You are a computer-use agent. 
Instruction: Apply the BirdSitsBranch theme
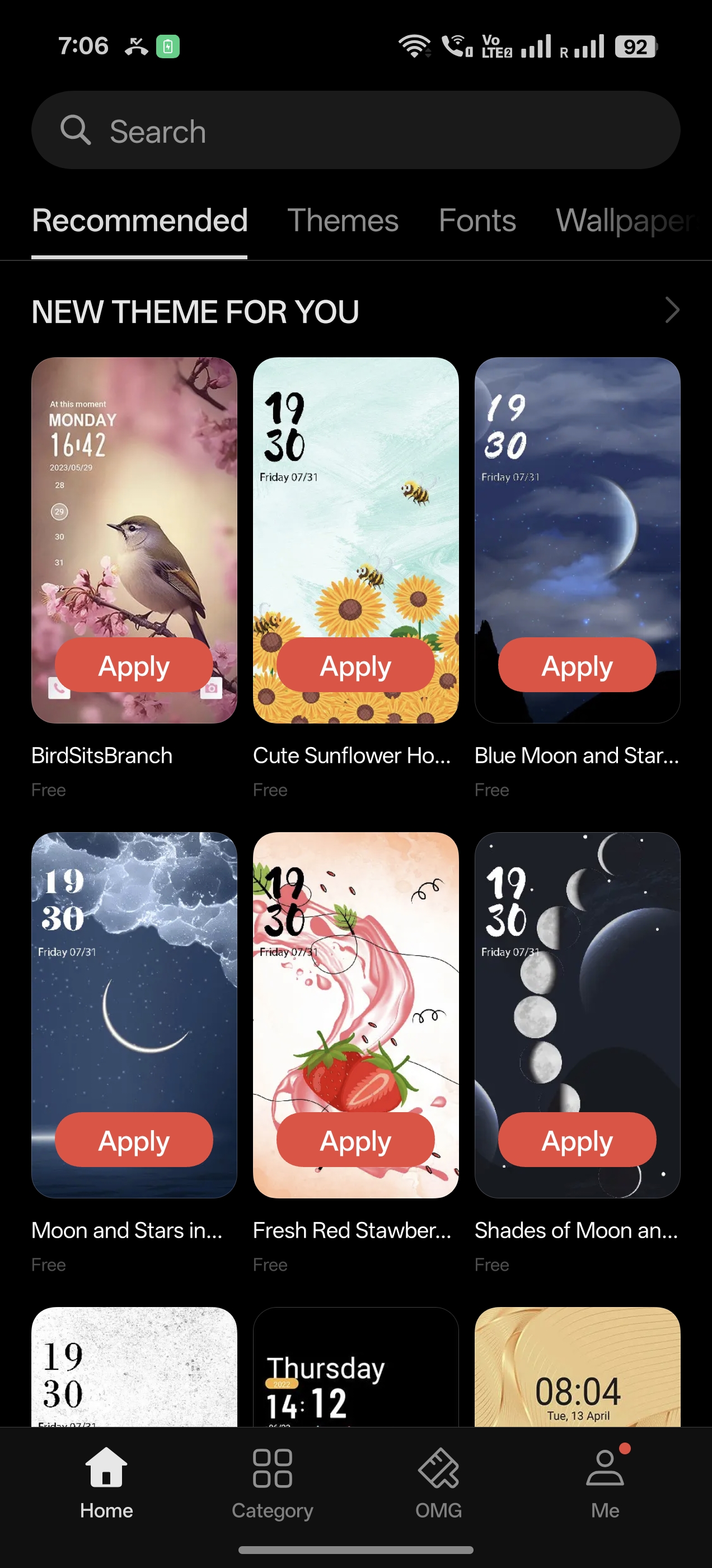(134, 665)
